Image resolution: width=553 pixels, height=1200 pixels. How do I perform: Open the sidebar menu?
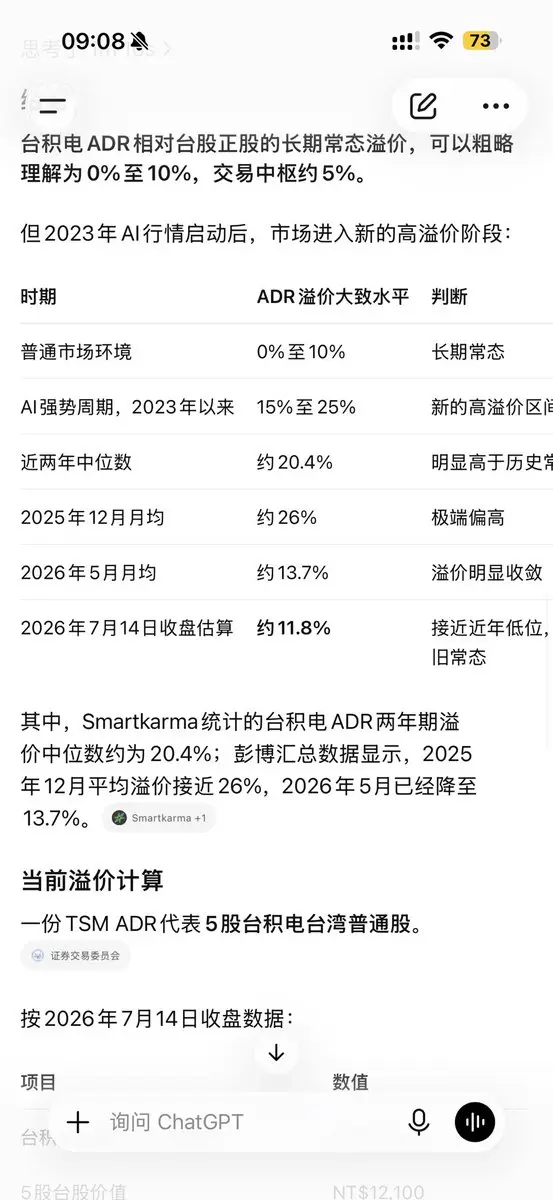coord(52,105)
